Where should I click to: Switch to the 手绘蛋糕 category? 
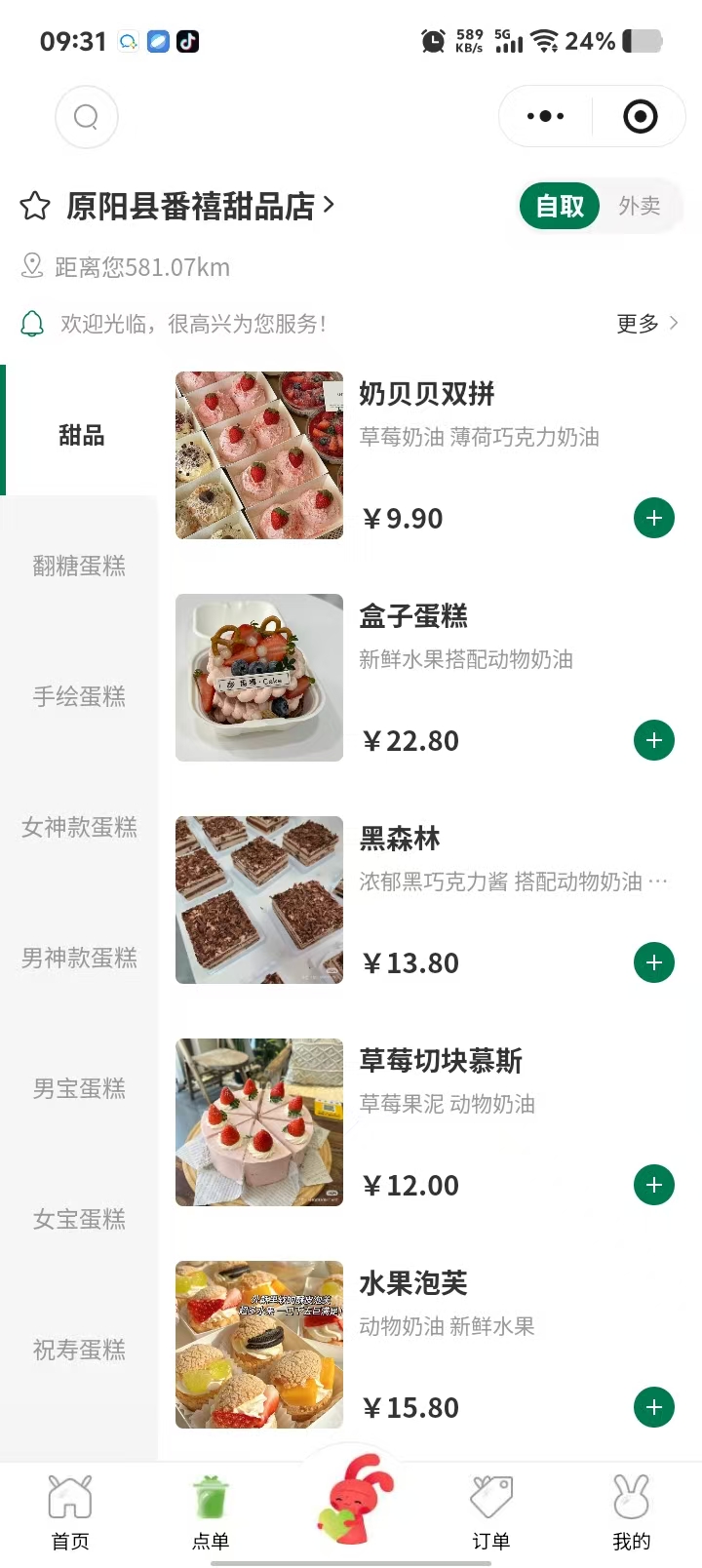pyautogui.click(x=79, y=696)
